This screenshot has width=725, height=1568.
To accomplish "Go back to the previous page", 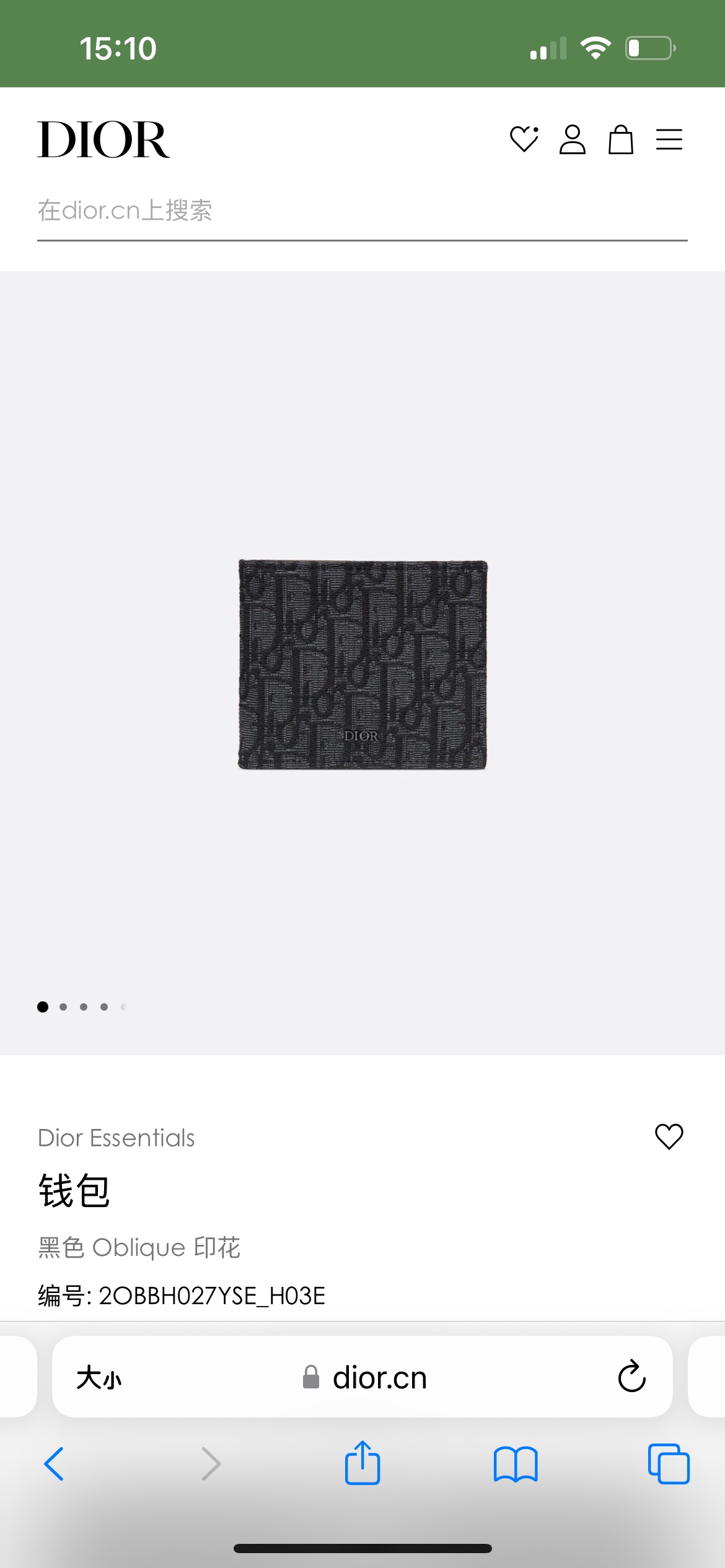I will coord(55,1464).
